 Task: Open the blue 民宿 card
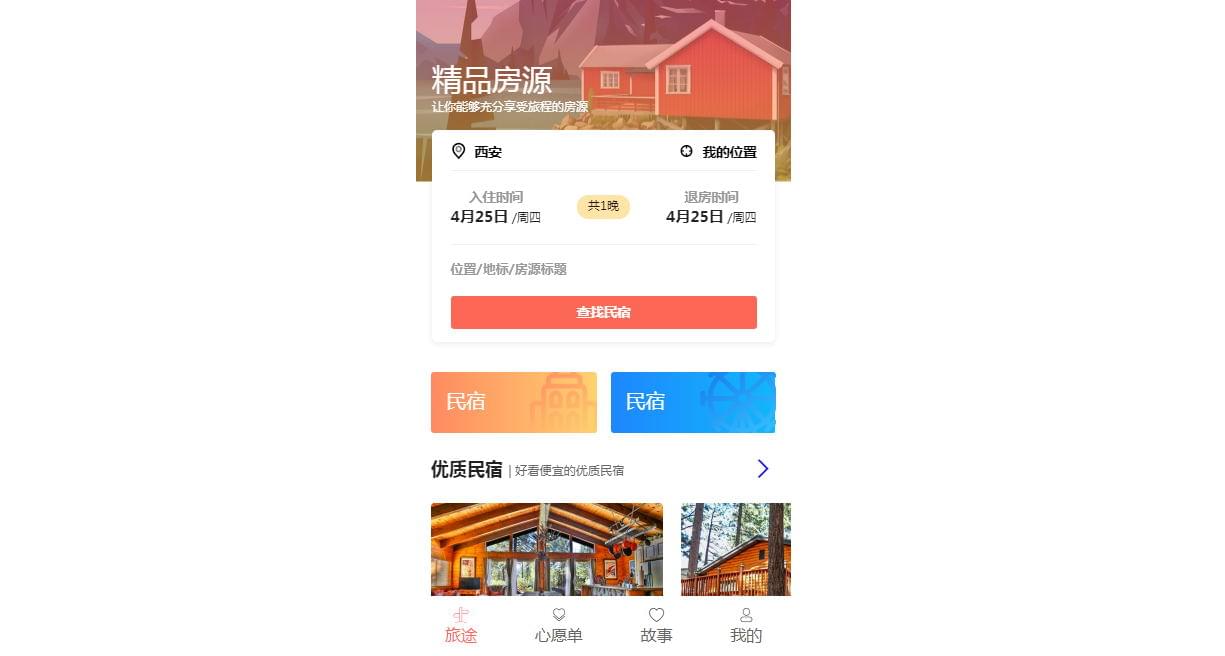click(693, 402)
